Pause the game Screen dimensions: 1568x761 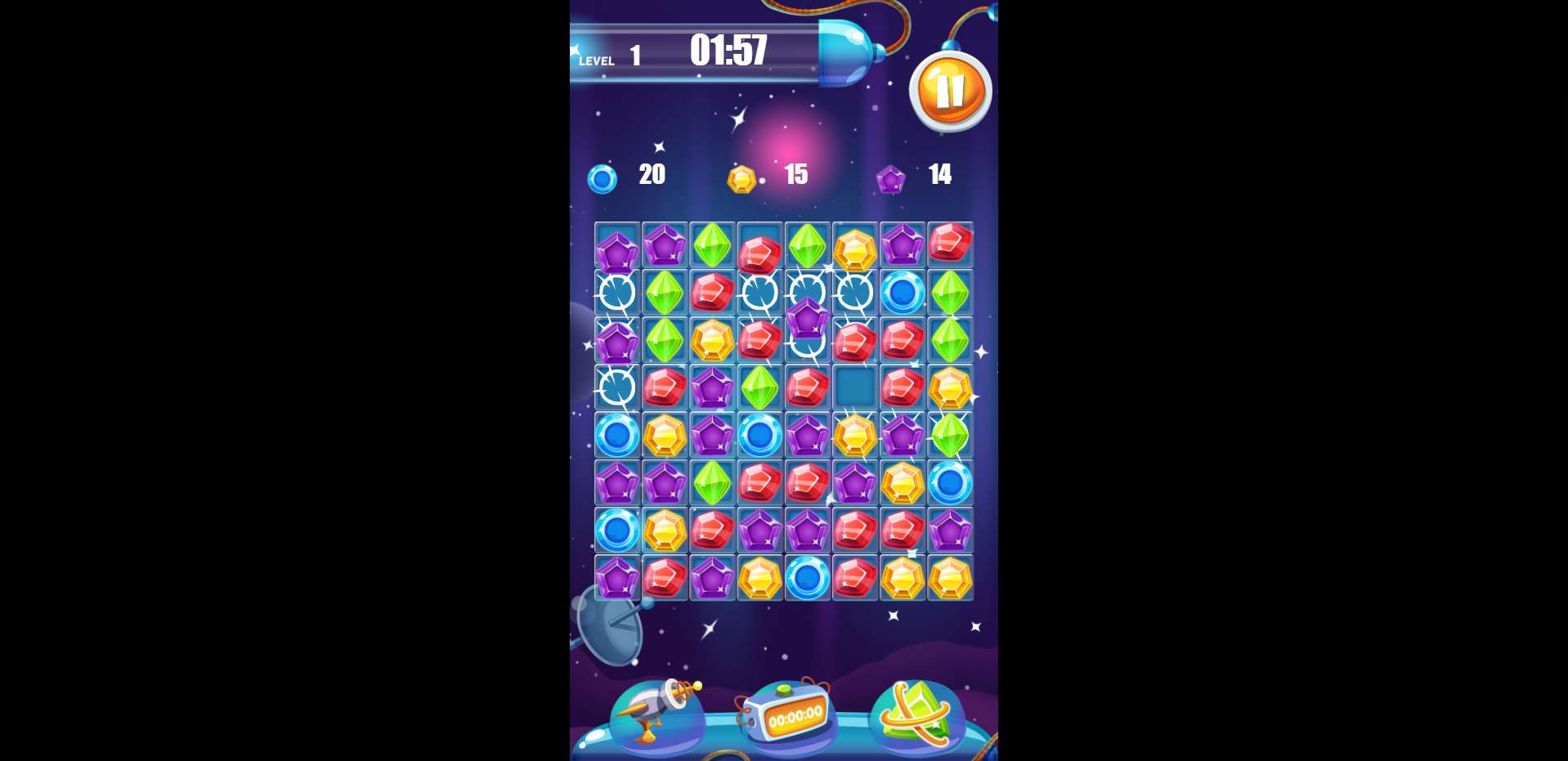click(950, 91)
